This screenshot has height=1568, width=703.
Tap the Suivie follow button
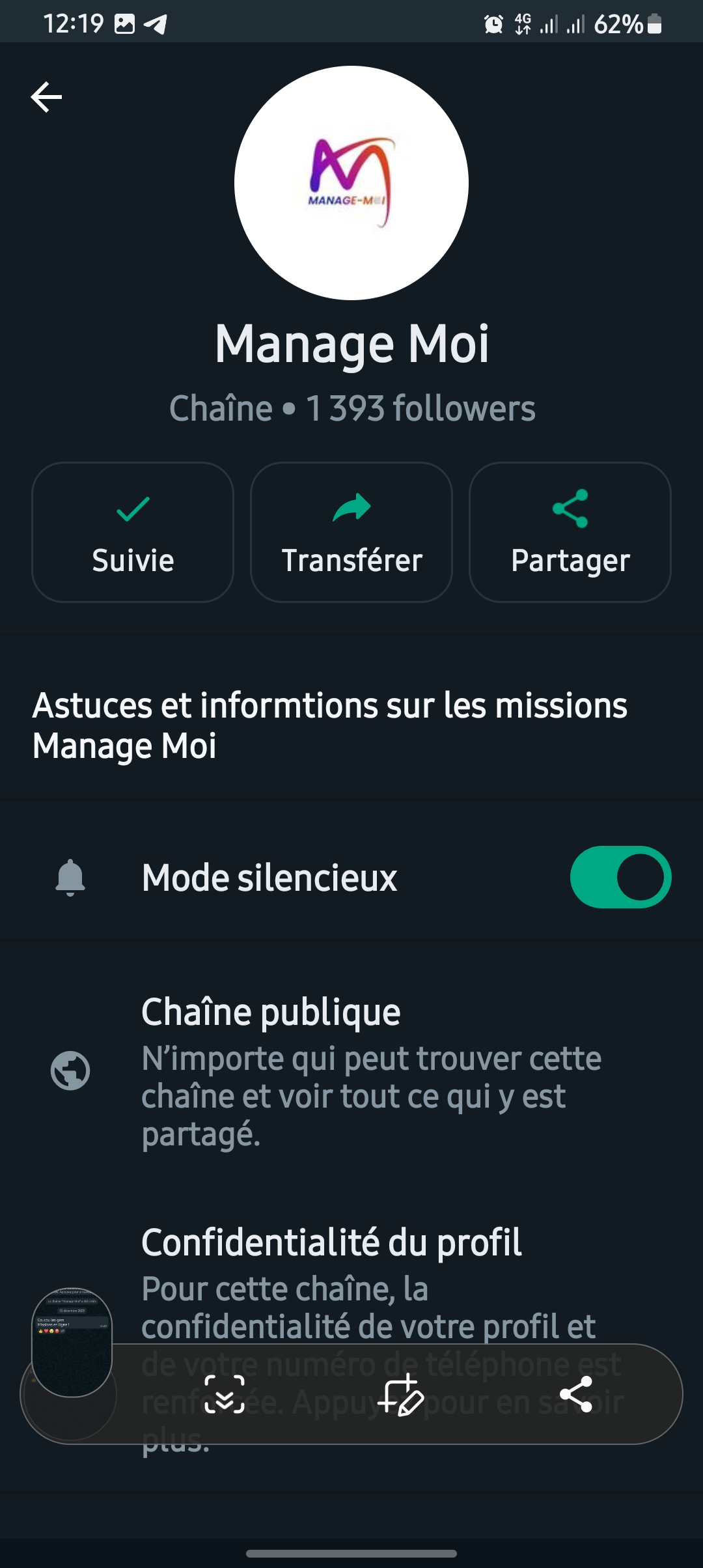133,532
